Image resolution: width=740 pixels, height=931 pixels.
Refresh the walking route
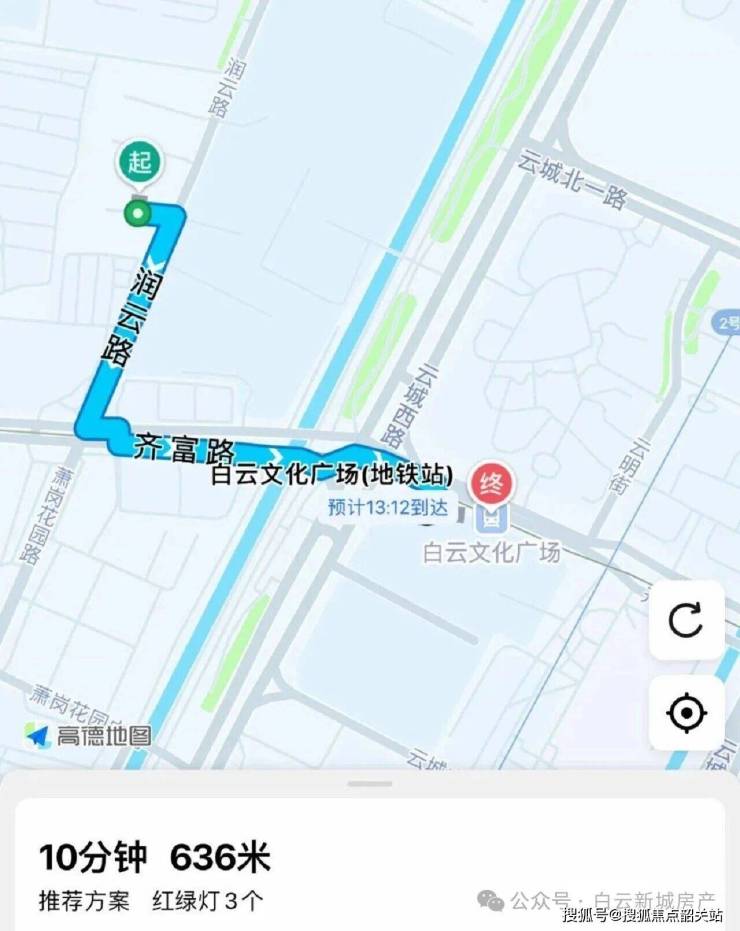[686, 620]
